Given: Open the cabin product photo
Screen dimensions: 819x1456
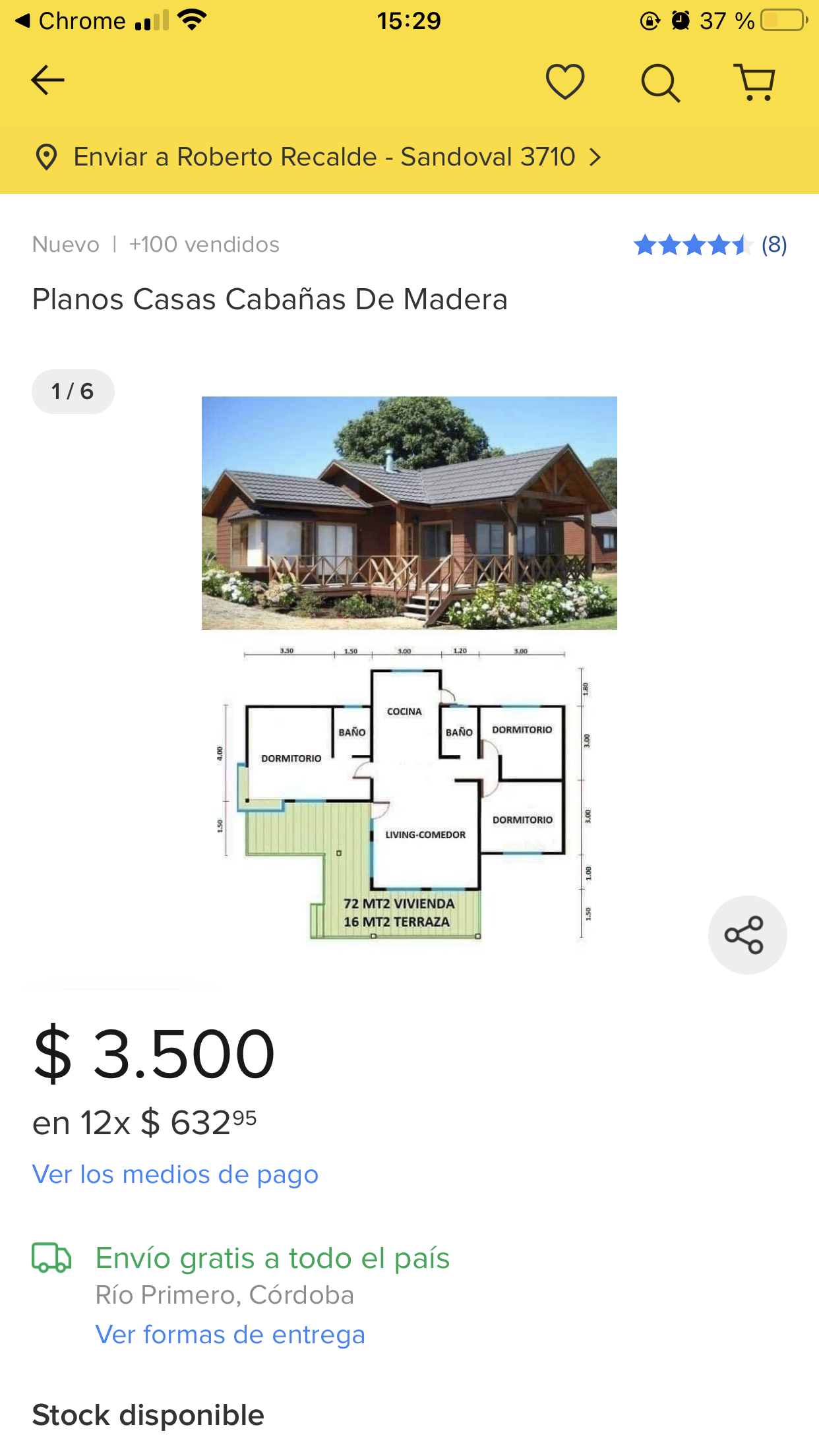Looking at the screenshot, I should (x=409, y=666).
